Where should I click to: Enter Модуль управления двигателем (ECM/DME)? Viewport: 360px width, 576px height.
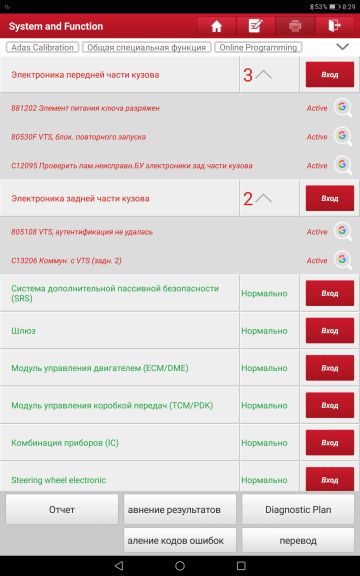(330, 368)
